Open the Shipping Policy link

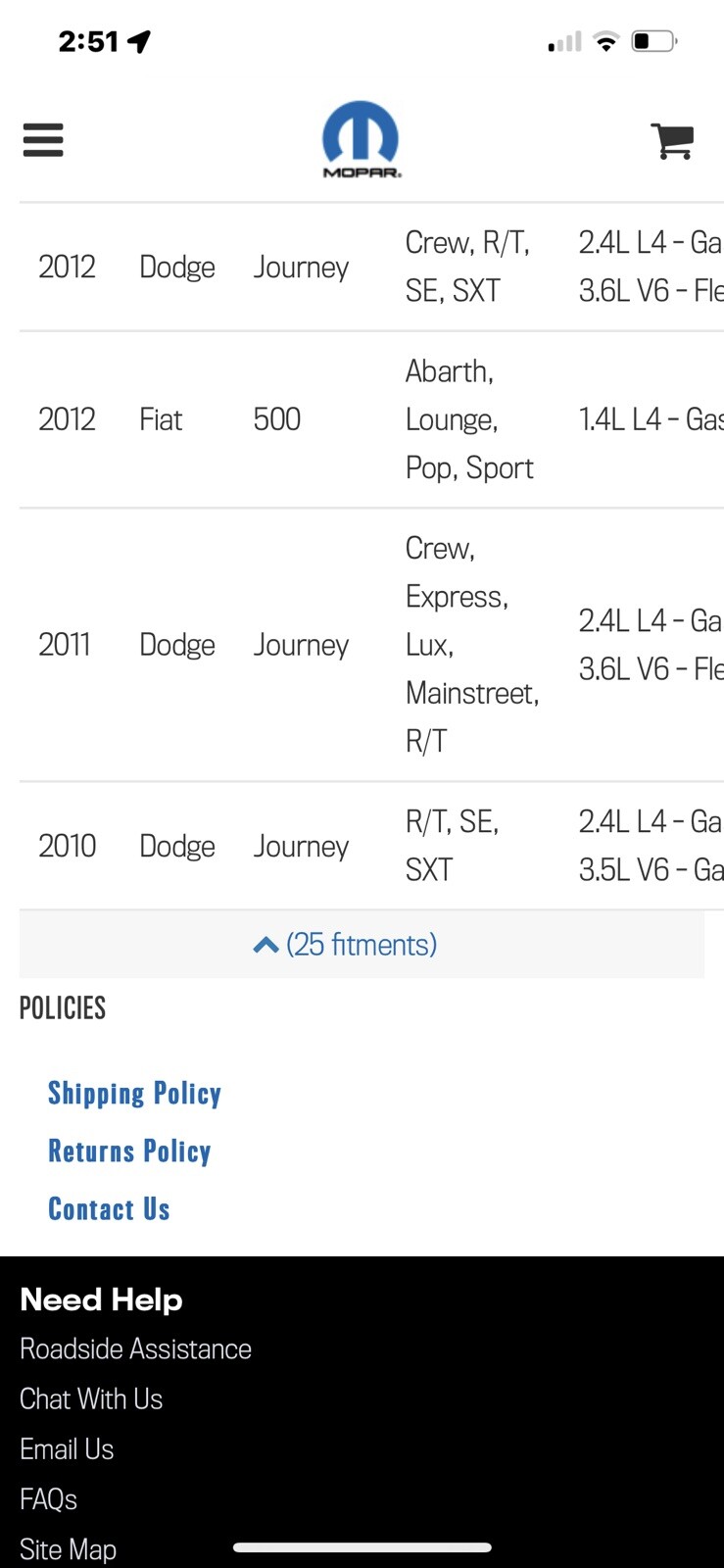pyautogui.click(x=134, y=1093)
